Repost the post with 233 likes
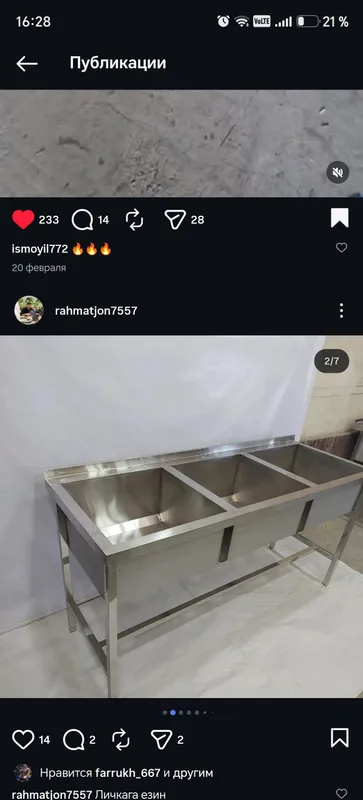 [134, 220]
